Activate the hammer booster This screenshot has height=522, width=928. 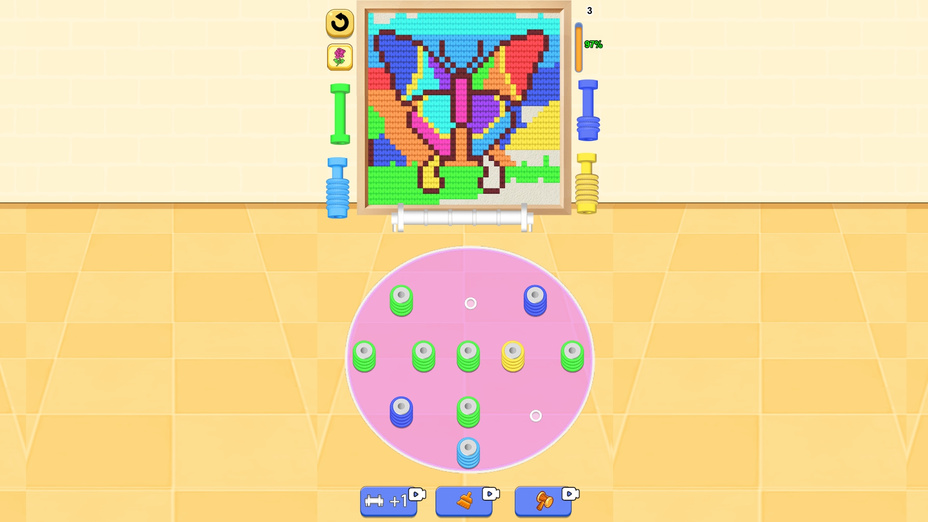click(x=543, y=500)
